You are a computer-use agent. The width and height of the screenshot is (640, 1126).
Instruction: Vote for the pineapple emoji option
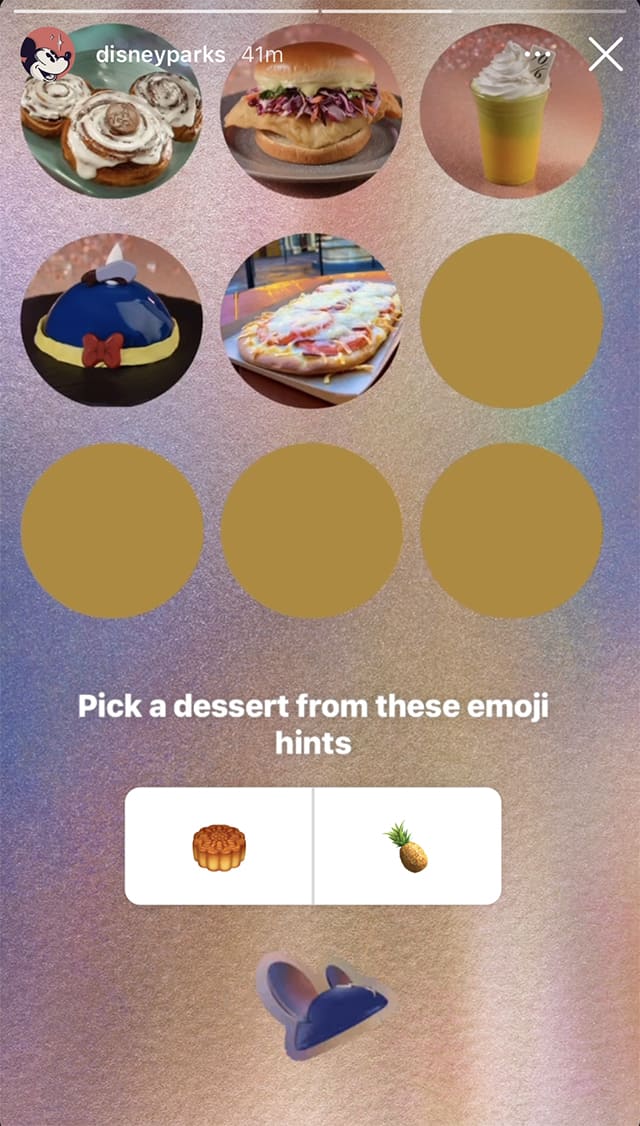[x=407, y=846]
